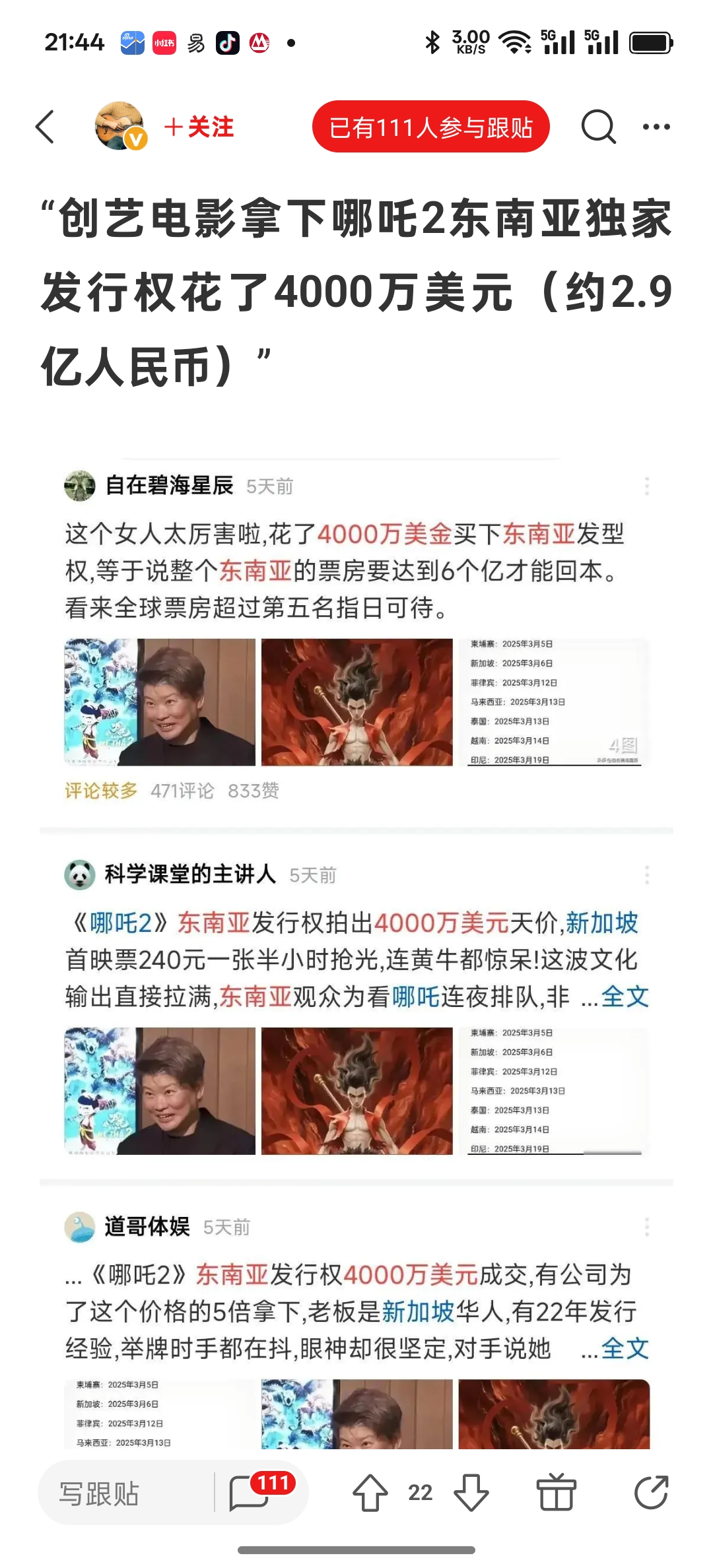The width and height of the screenshot is (713, 1568).
Task: Open the gift box icon
Action: pos(556,1493)
